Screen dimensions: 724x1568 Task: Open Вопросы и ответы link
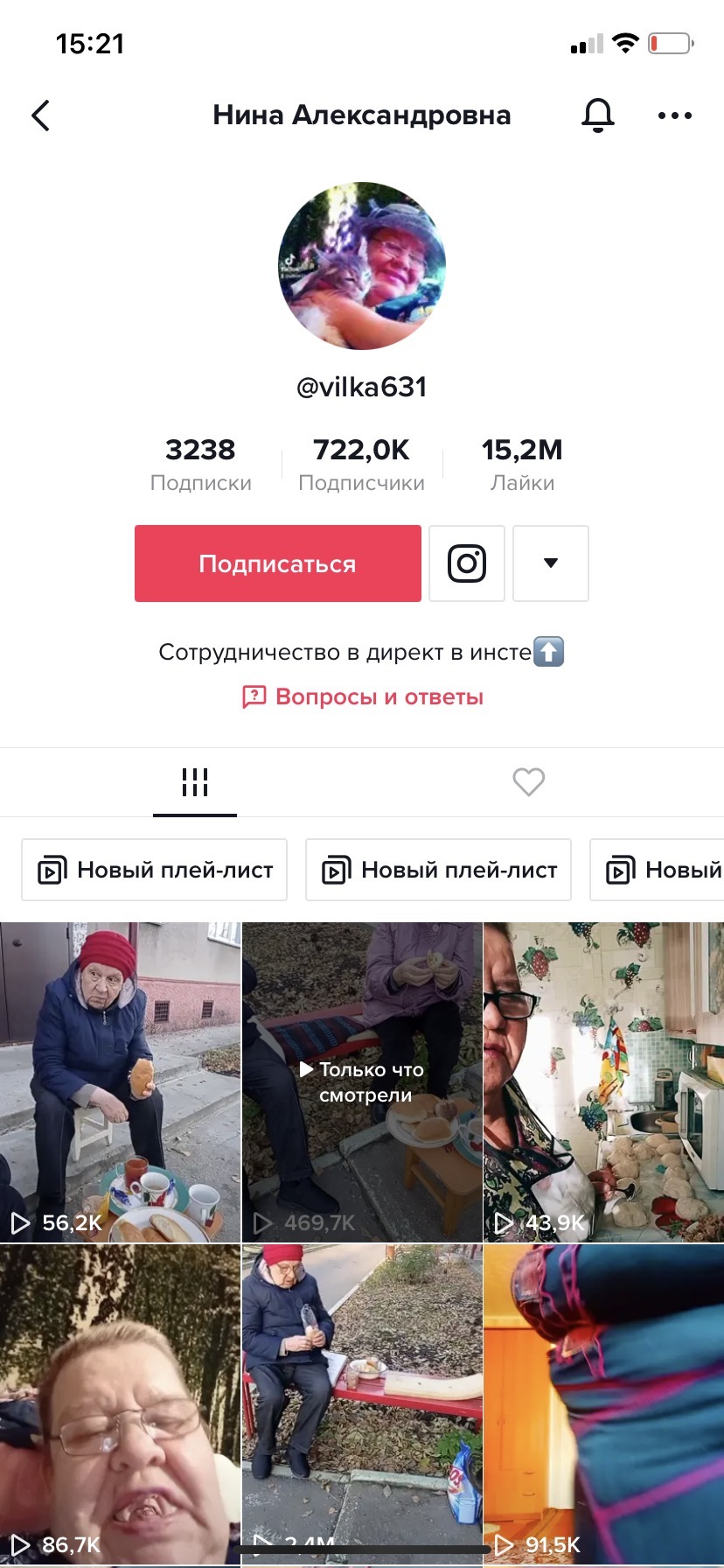pyautogui.click(x=363, y=697)
